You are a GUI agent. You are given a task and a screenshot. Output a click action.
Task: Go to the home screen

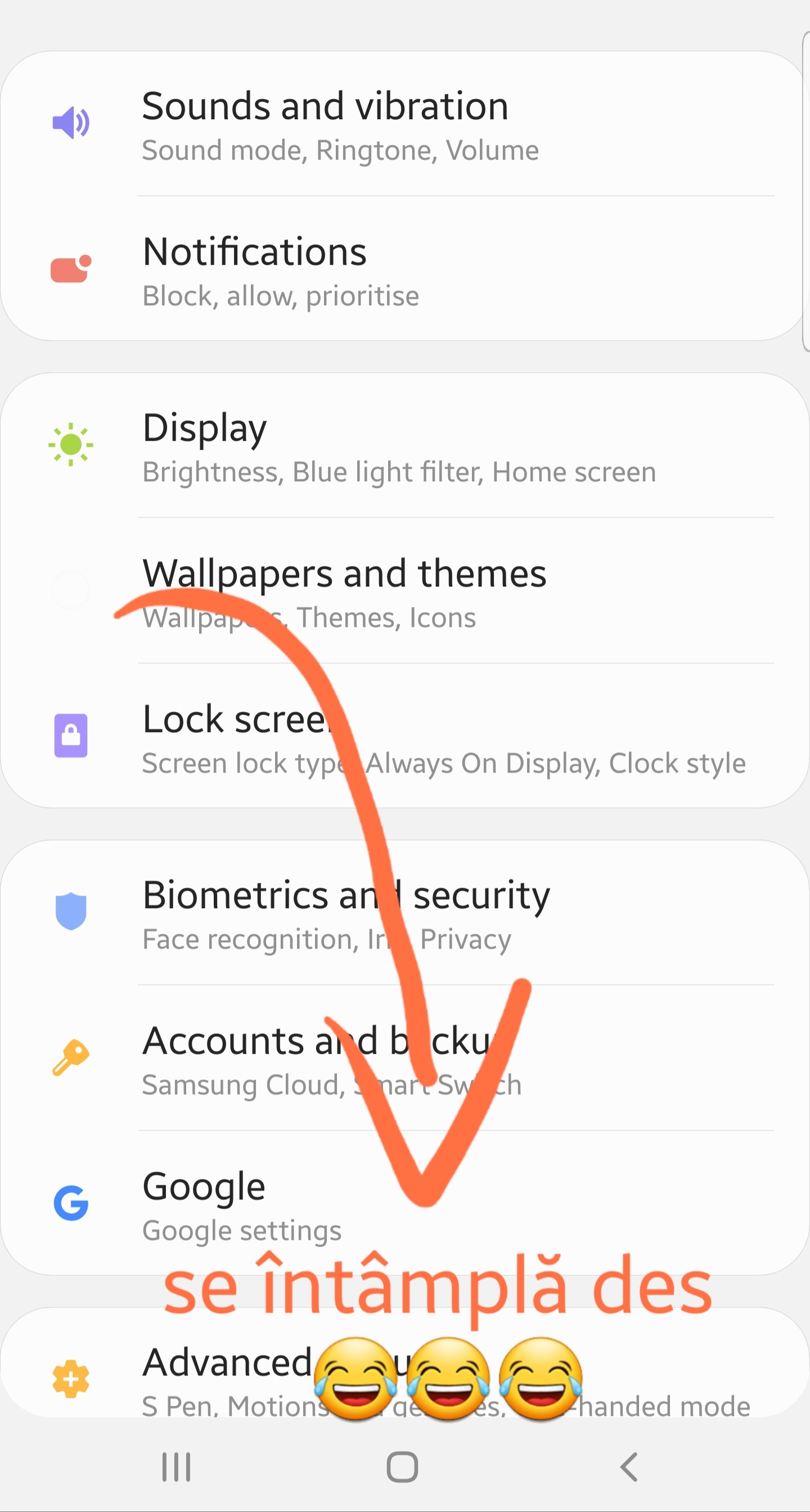[402, 1467]
